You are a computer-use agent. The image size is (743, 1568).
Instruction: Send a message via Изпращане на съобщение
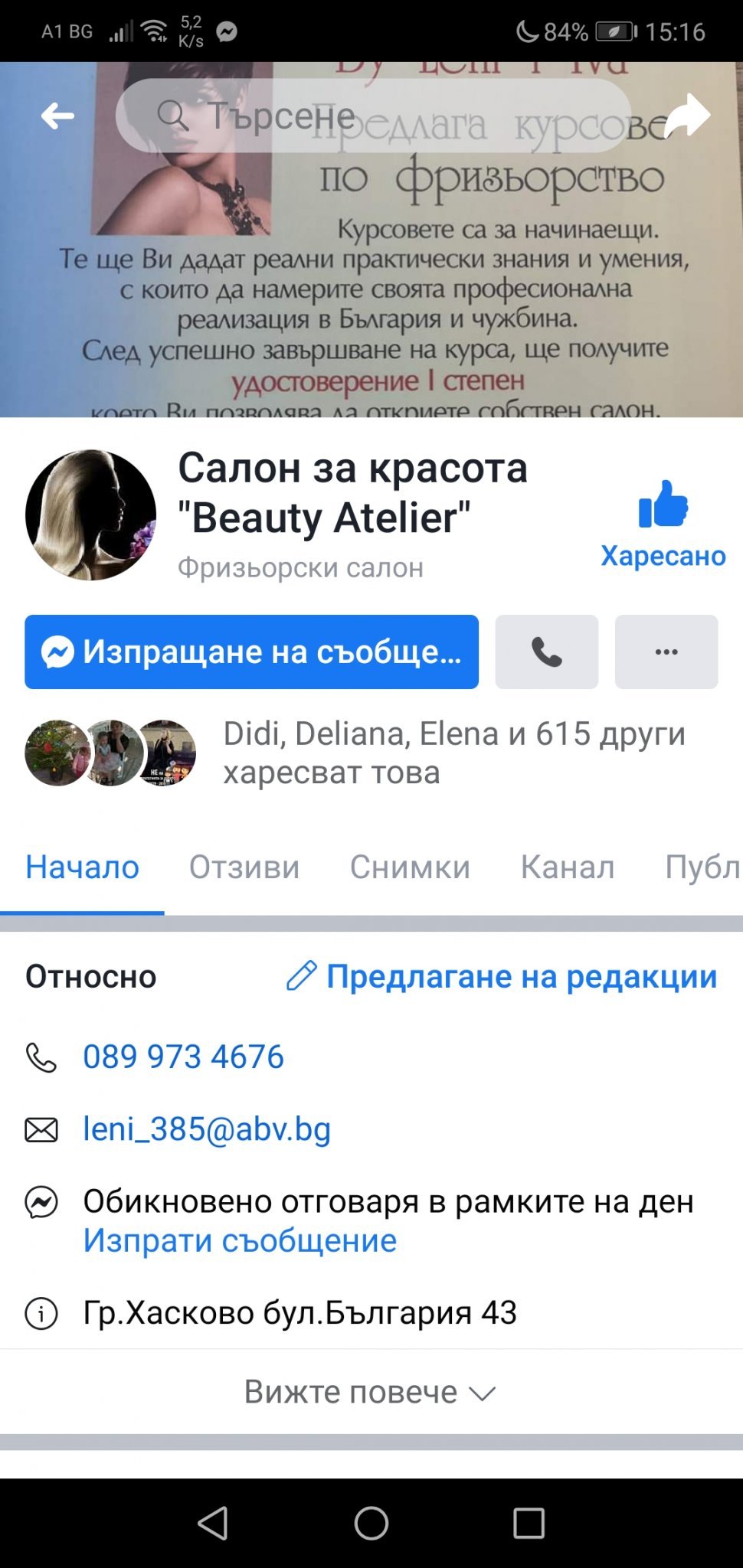tap(251, 652)
